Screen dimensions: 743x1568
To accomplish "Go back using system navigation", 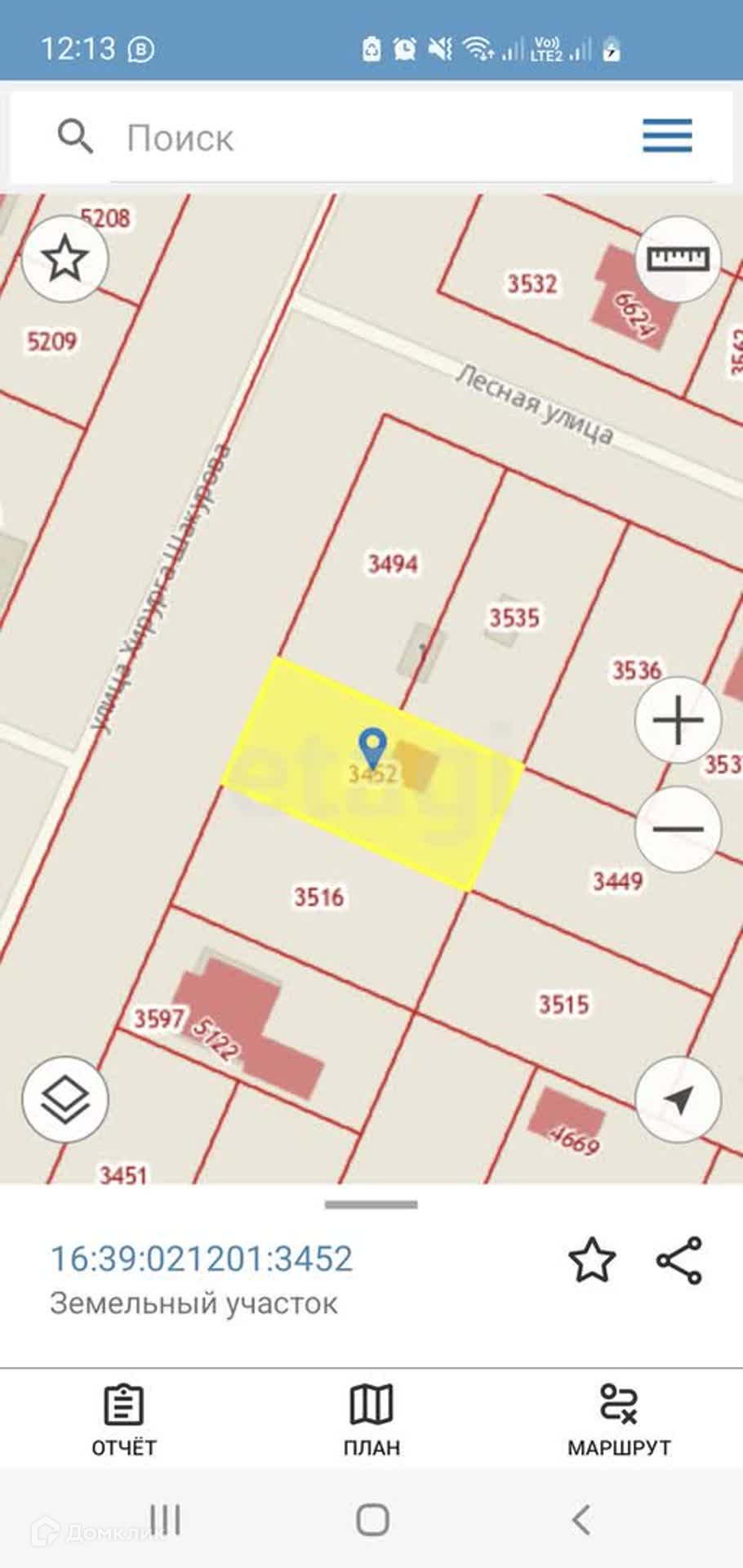I will click(581, 1520).
